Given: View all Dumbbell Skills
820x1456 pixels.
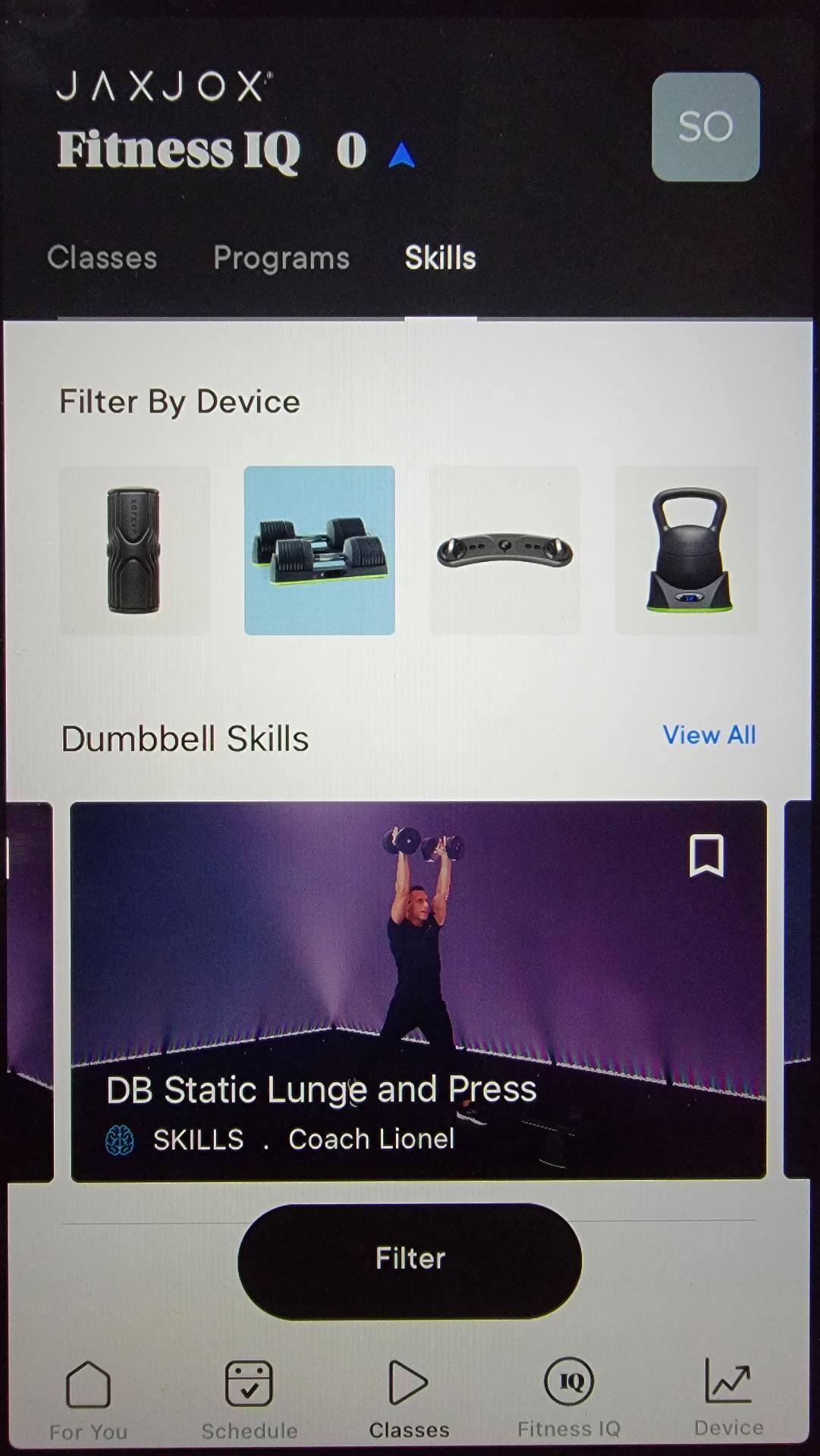Looking at the screenshot, I should coord(708,735).
